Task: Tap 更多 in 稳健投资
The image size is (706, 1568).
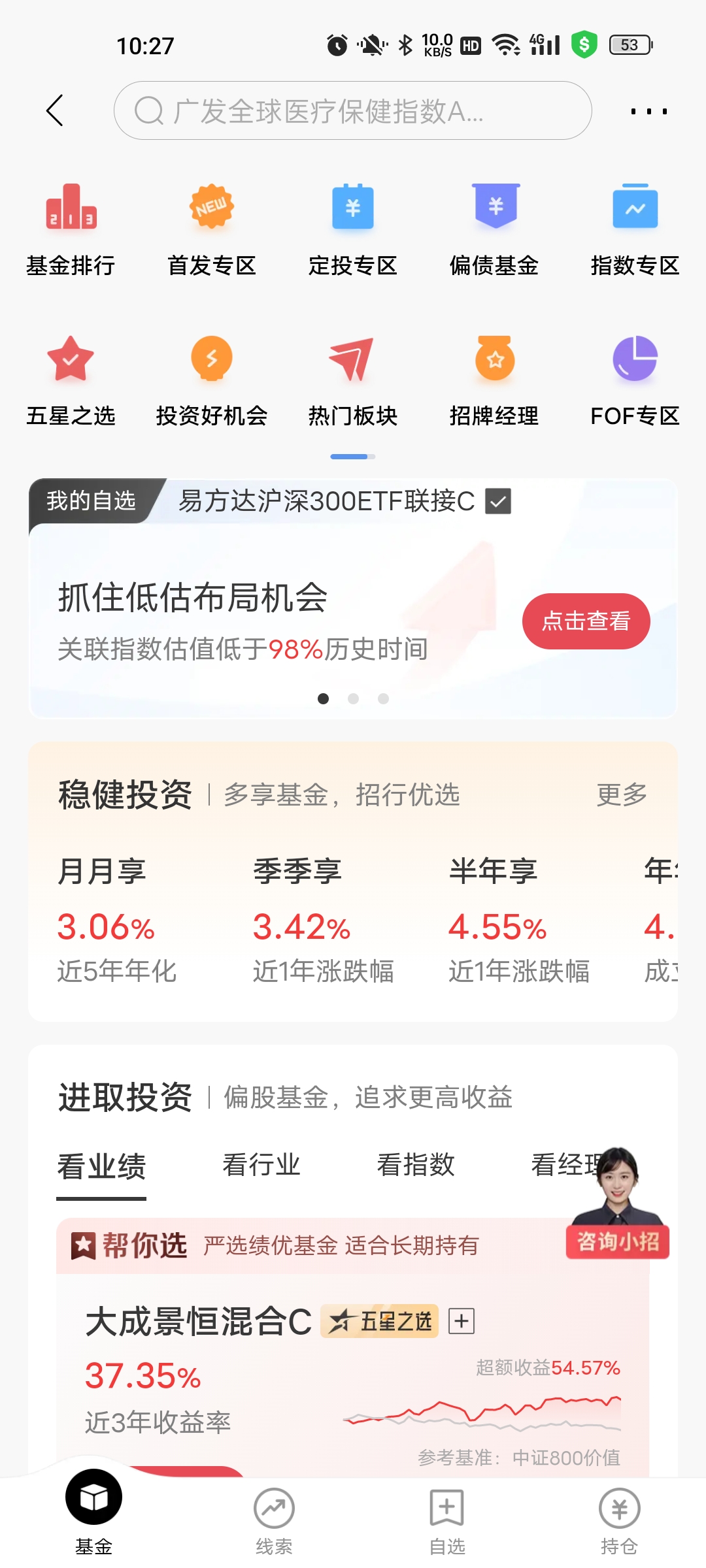Action: pyautogui.click(x=622, y=795)
